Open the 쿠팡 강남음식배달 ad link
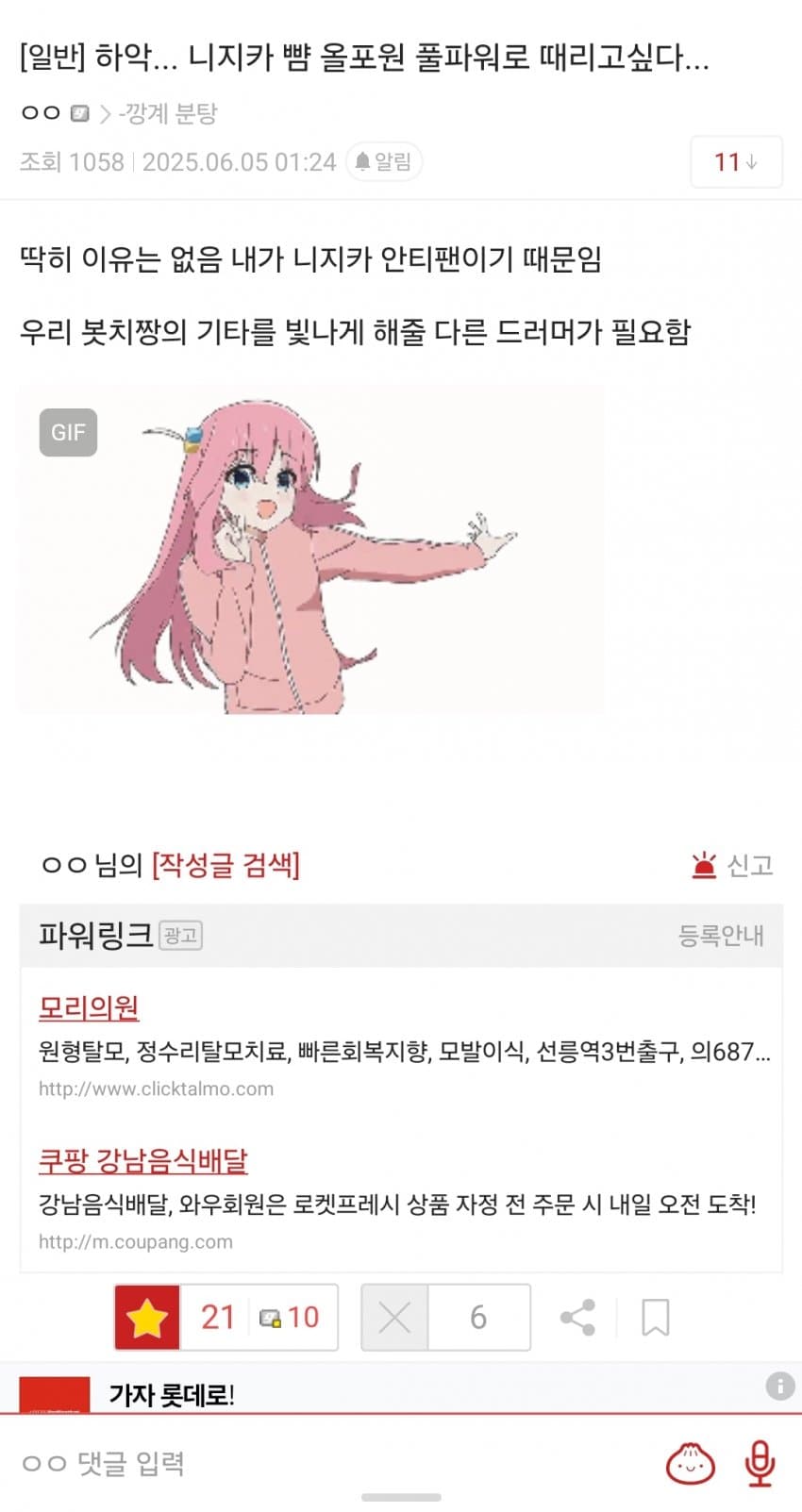802x1512 pixels. click(143, 1160)
